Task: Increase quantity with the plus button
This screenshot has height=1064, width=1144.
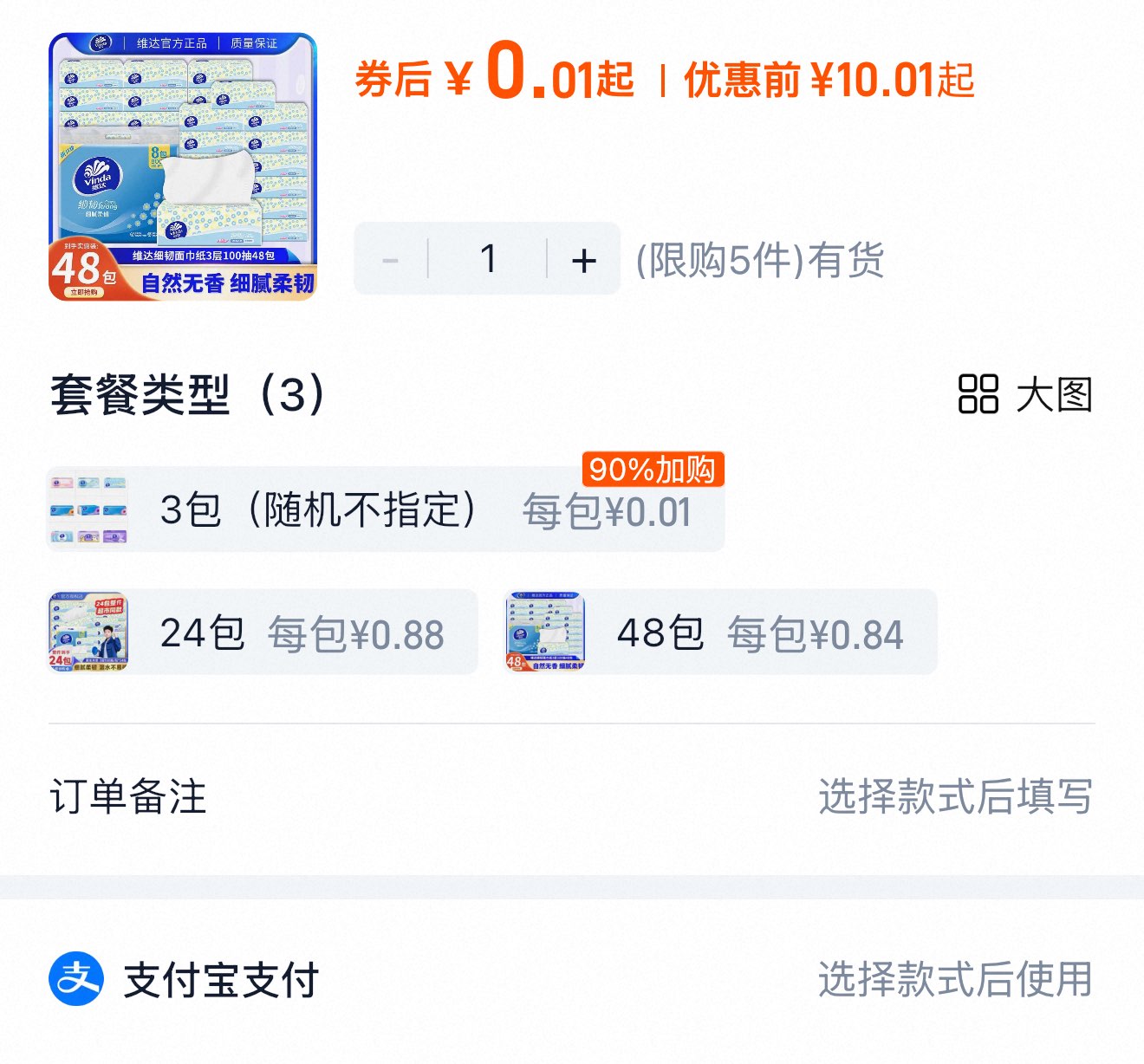Action: click(584, 259)
